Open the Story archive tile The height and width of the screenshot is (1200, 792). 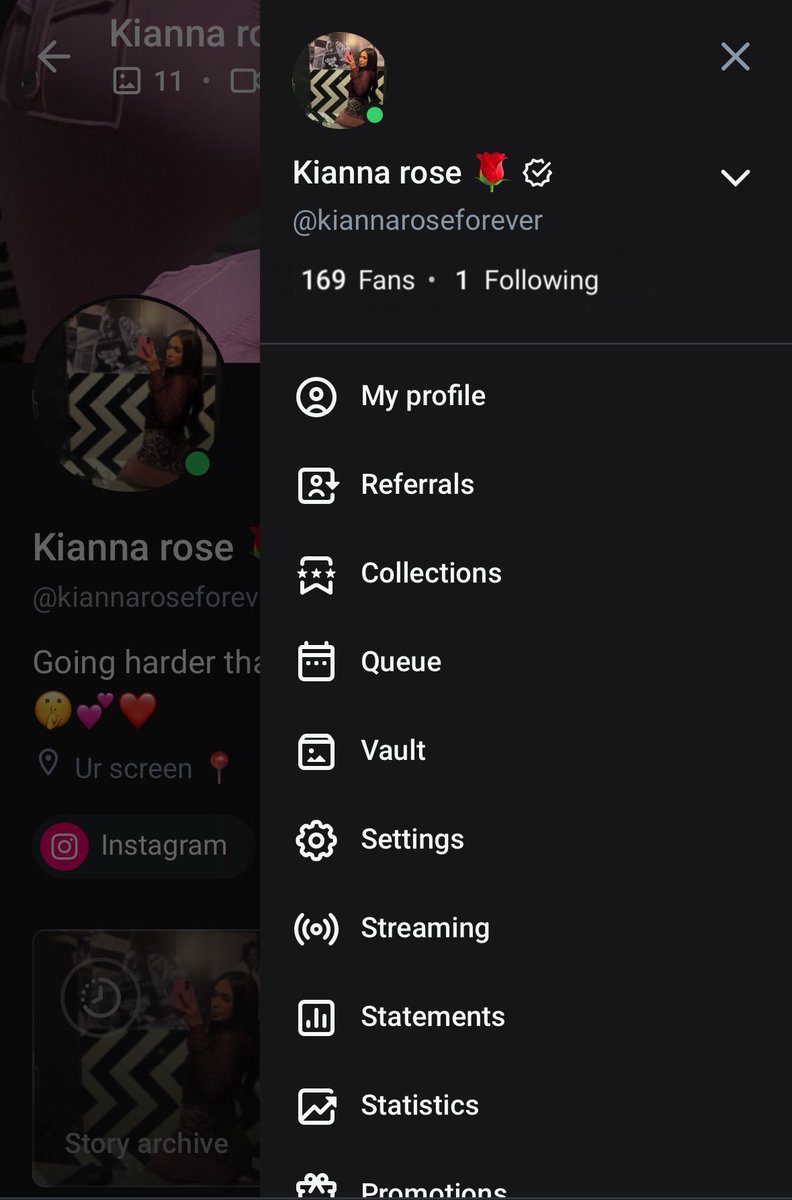pos(146,1058)
